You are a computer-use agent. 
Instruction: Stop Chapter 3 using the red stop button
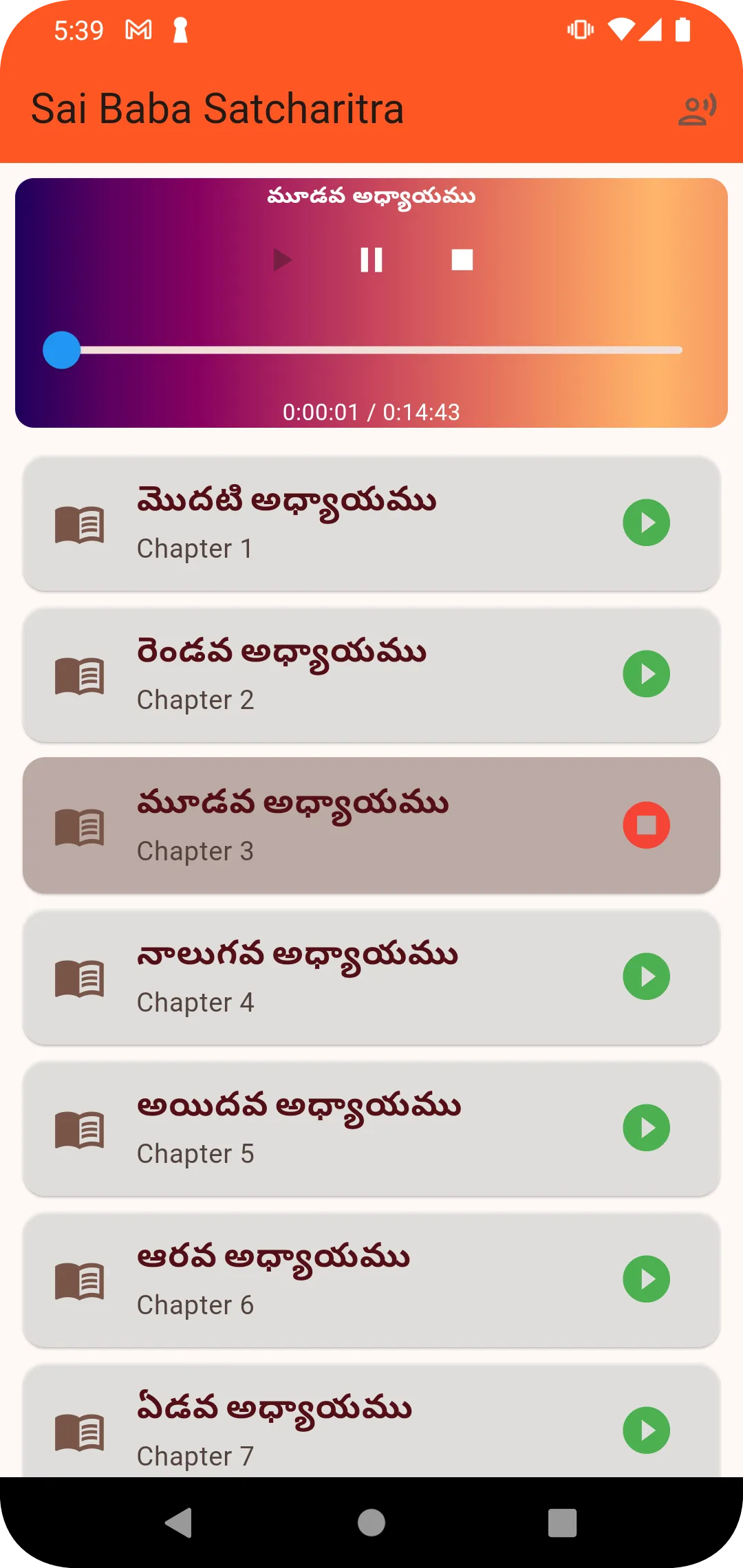[646, 825]
